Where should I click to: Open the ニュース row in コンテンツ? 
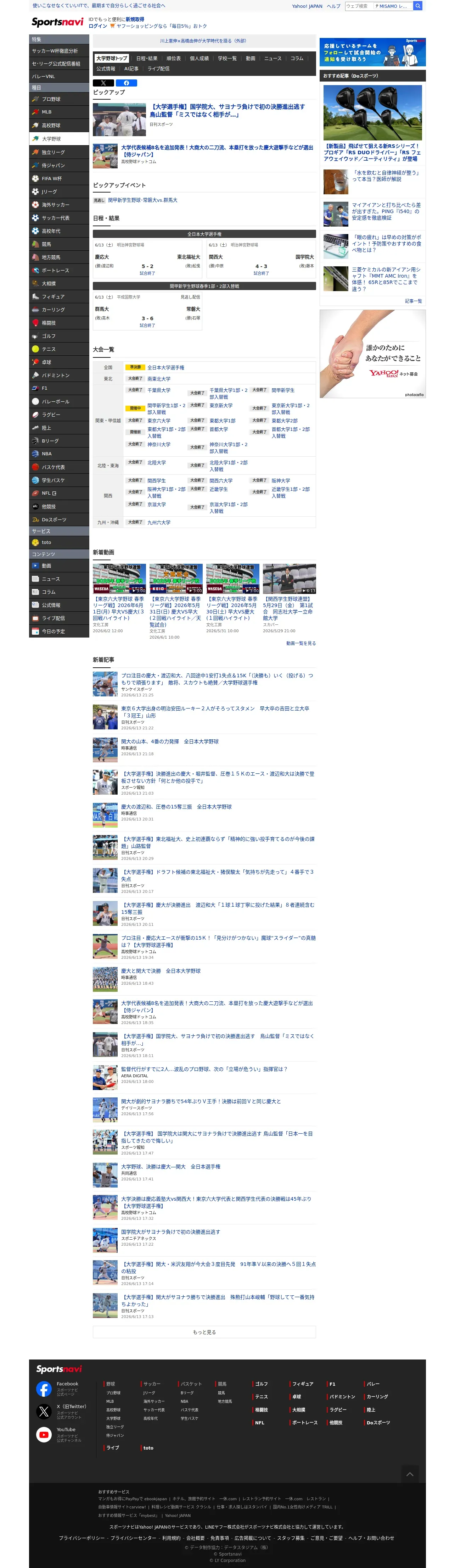tap(59, 579)
